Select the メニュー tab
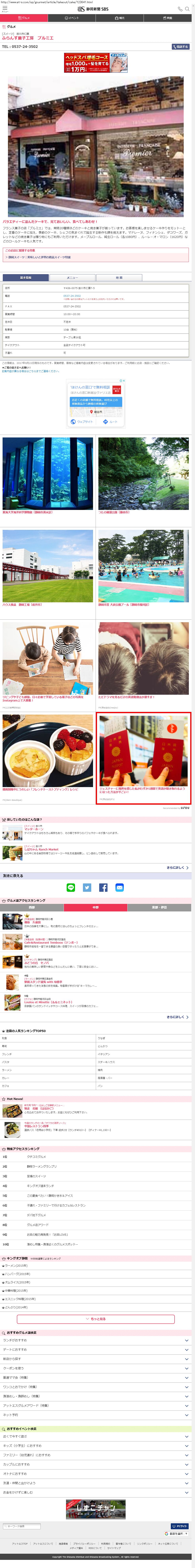195x1568 pixels. (72, 278)
